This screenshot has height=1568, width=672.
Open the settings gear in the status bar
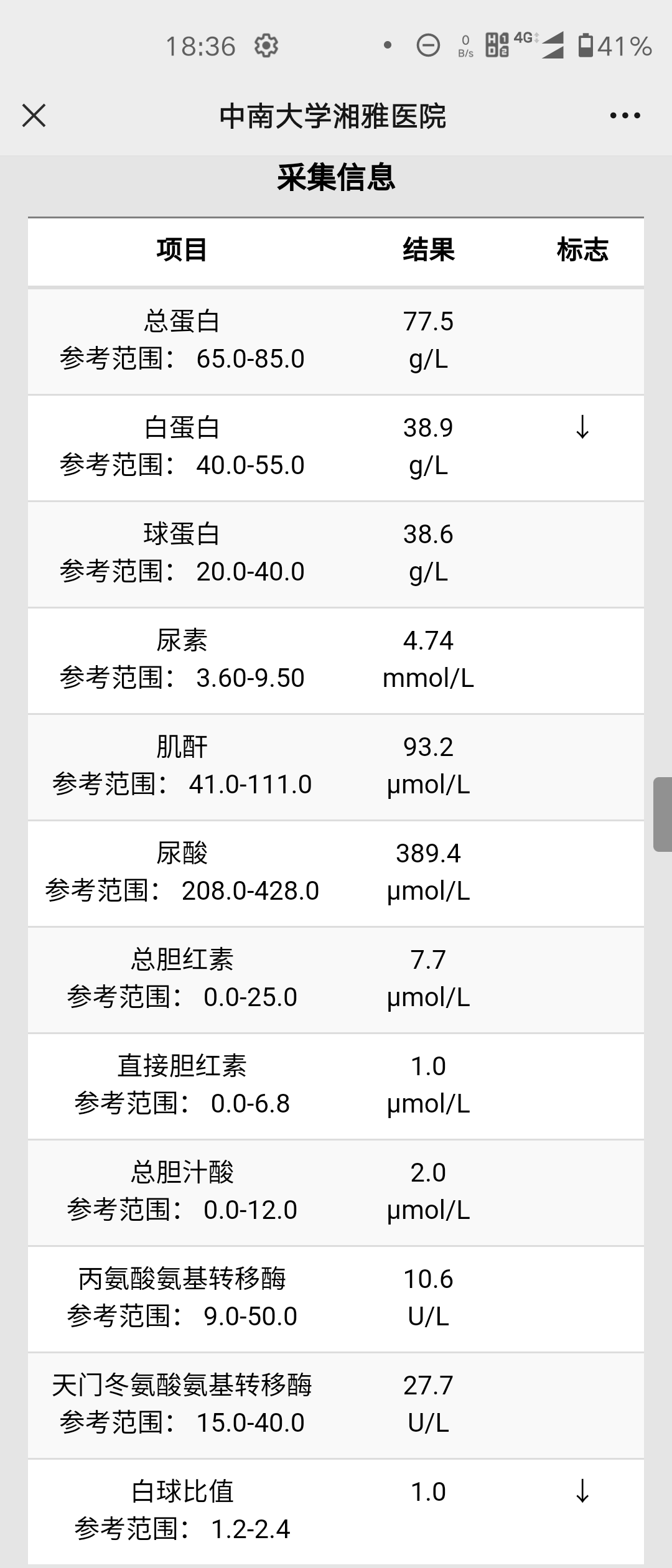point(266,45)
